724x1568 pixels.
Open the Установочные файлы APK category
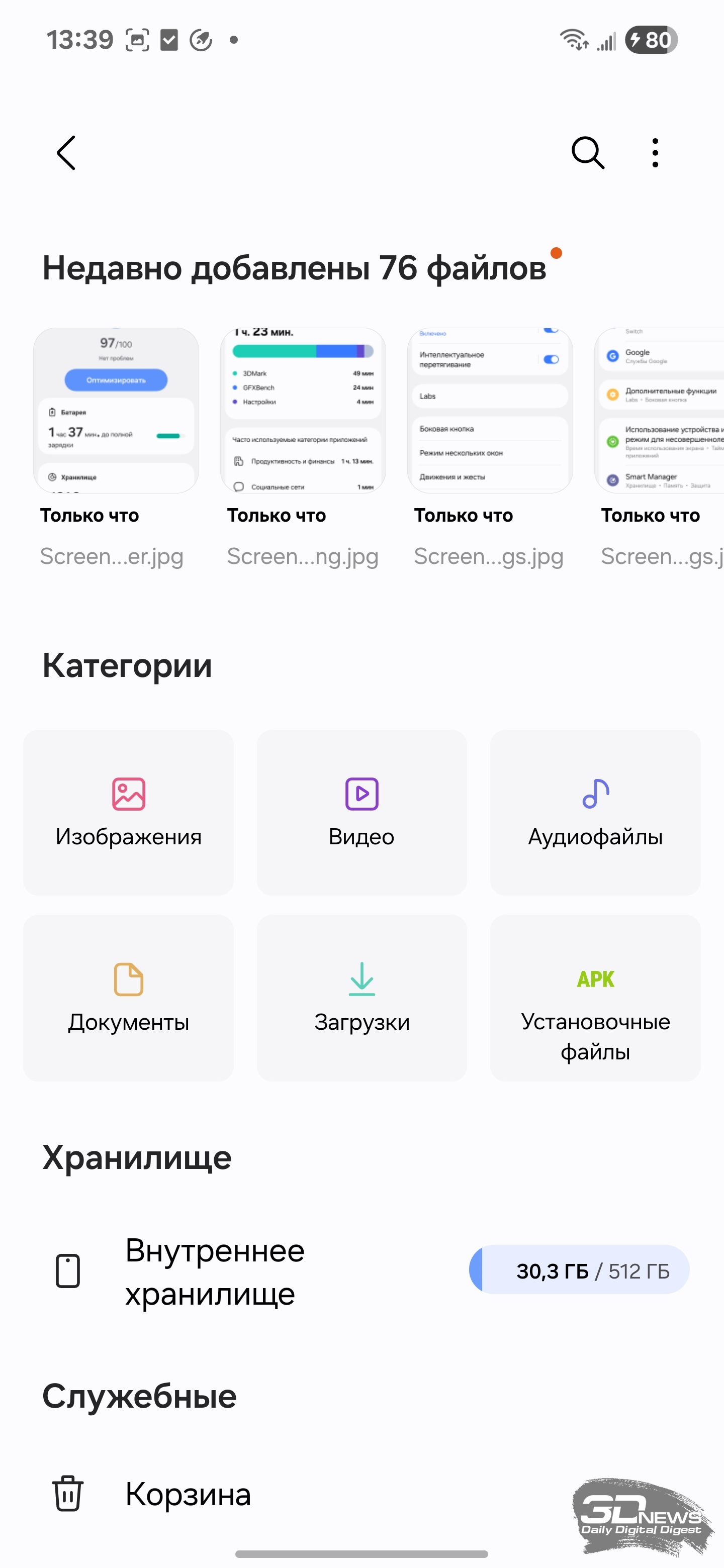(595, 998)
